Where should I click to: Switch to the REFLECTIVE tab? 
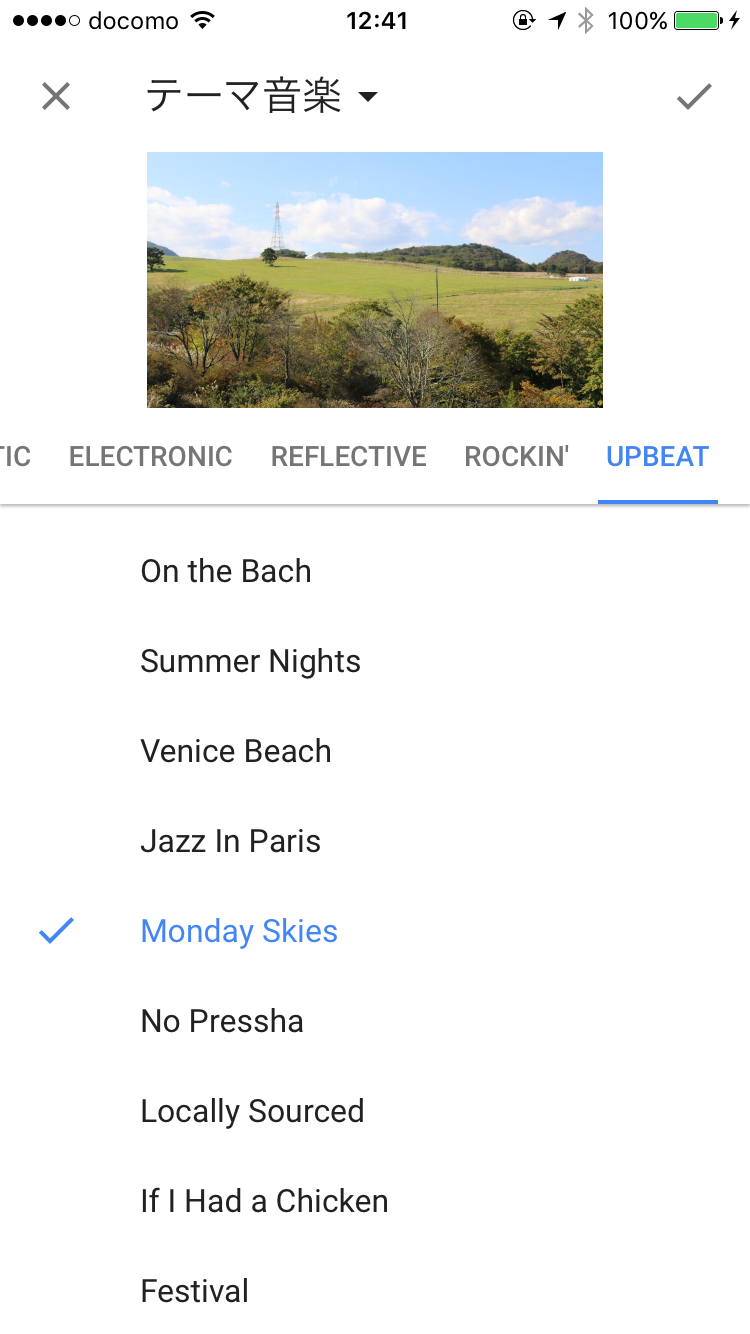click(348, 457)
